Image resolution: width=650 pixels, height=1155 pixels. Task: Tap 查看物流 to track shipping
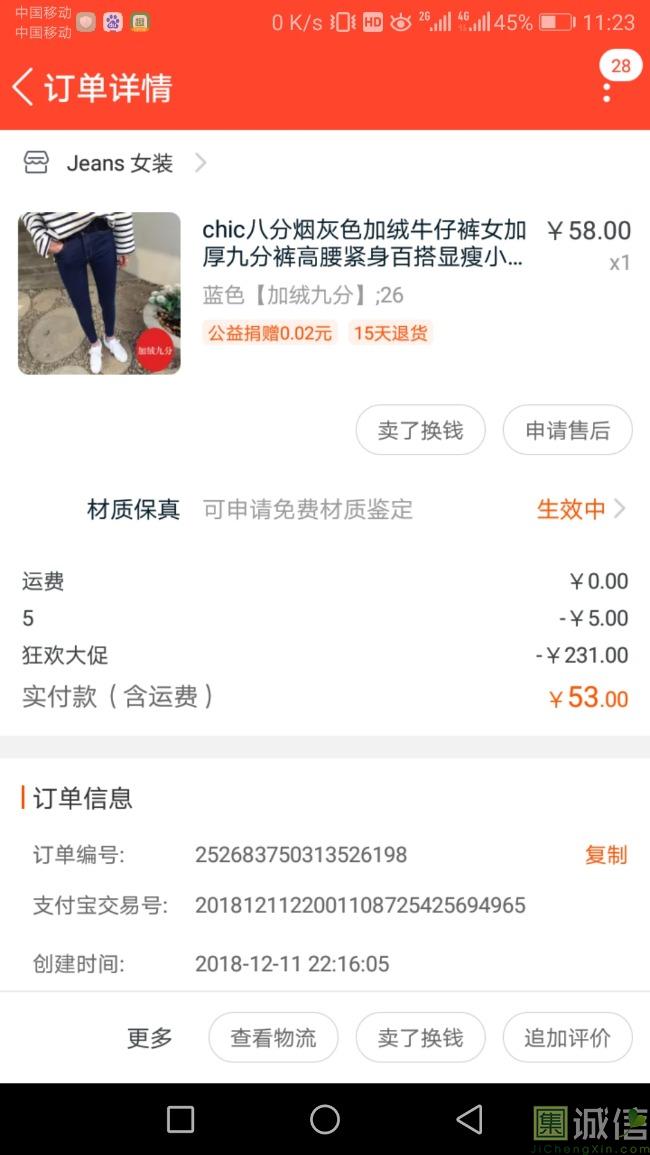(273, 1038)
